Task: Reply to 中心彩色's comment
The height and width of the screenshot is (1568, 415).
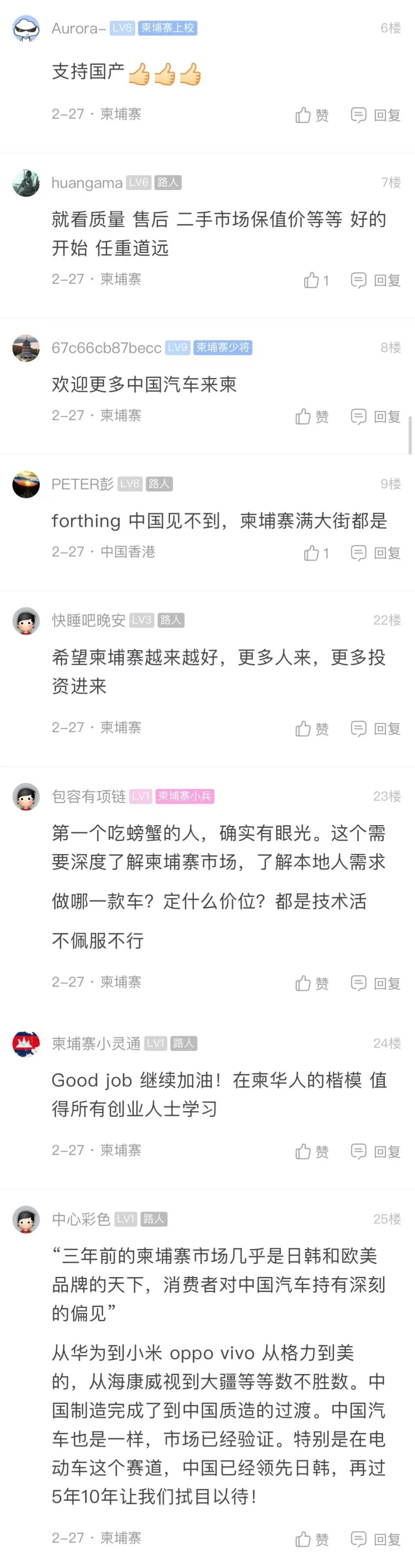Action: (375, 1540)
